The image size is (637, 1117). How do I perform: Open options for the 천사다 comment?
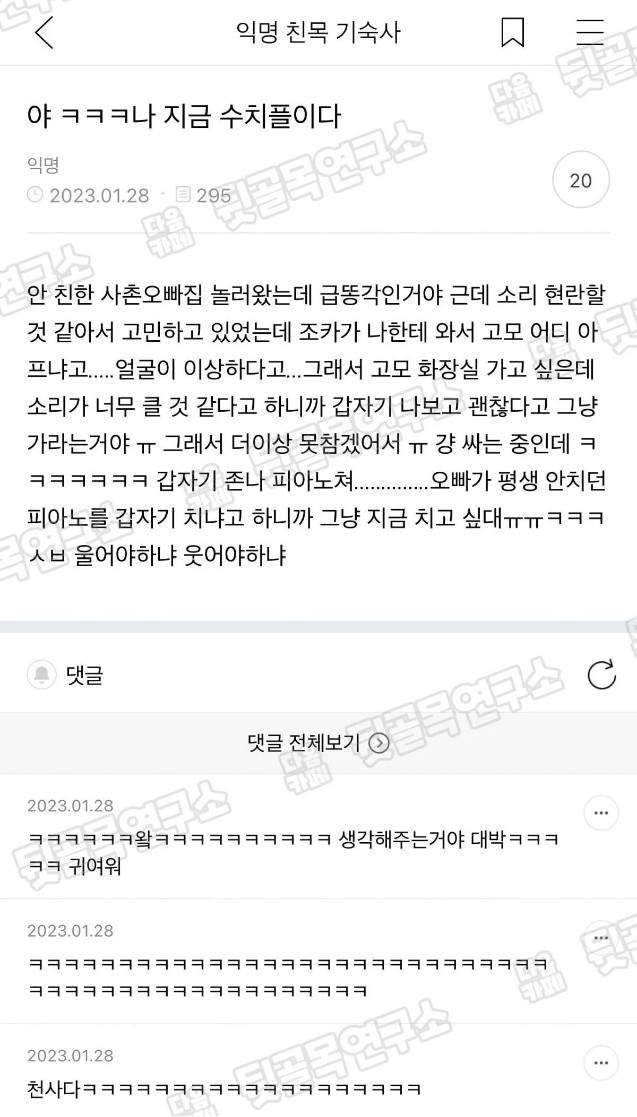[x=601, y=1064]
